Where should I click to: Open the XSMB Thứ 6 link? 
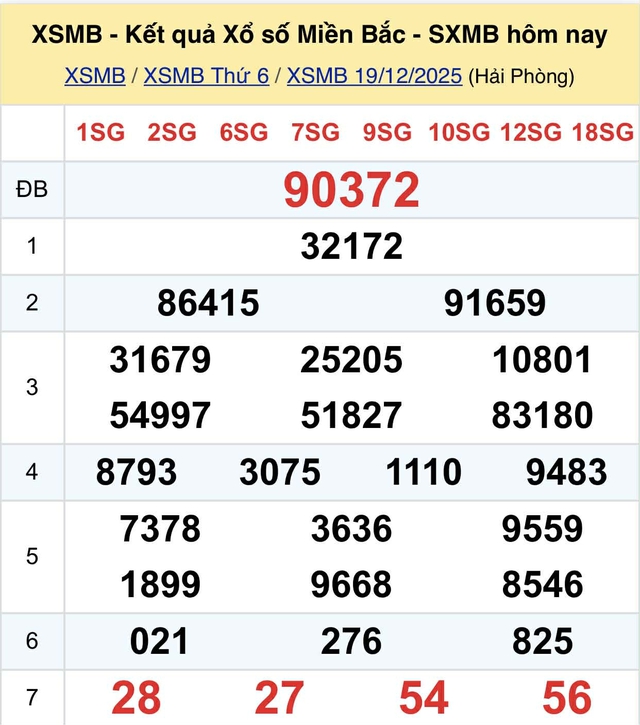point(206,75)
